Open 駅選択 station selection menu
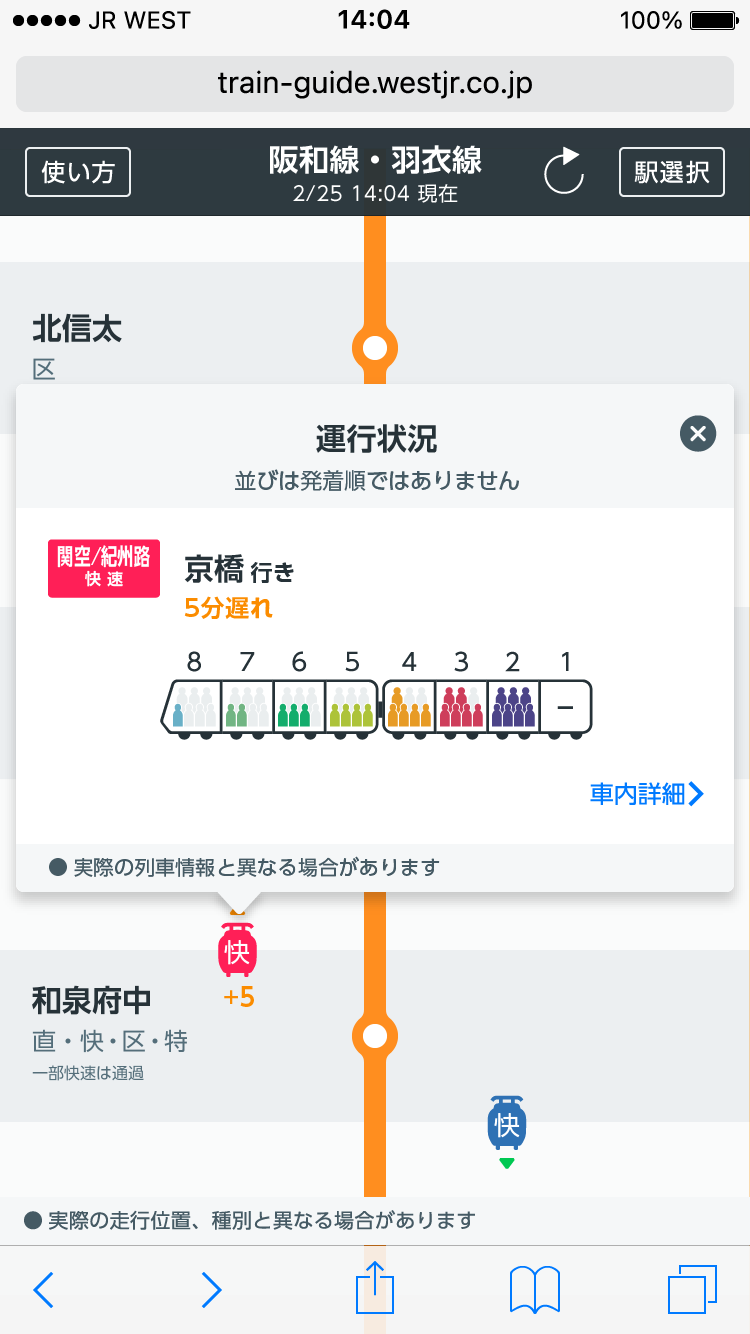 [671, 171]
